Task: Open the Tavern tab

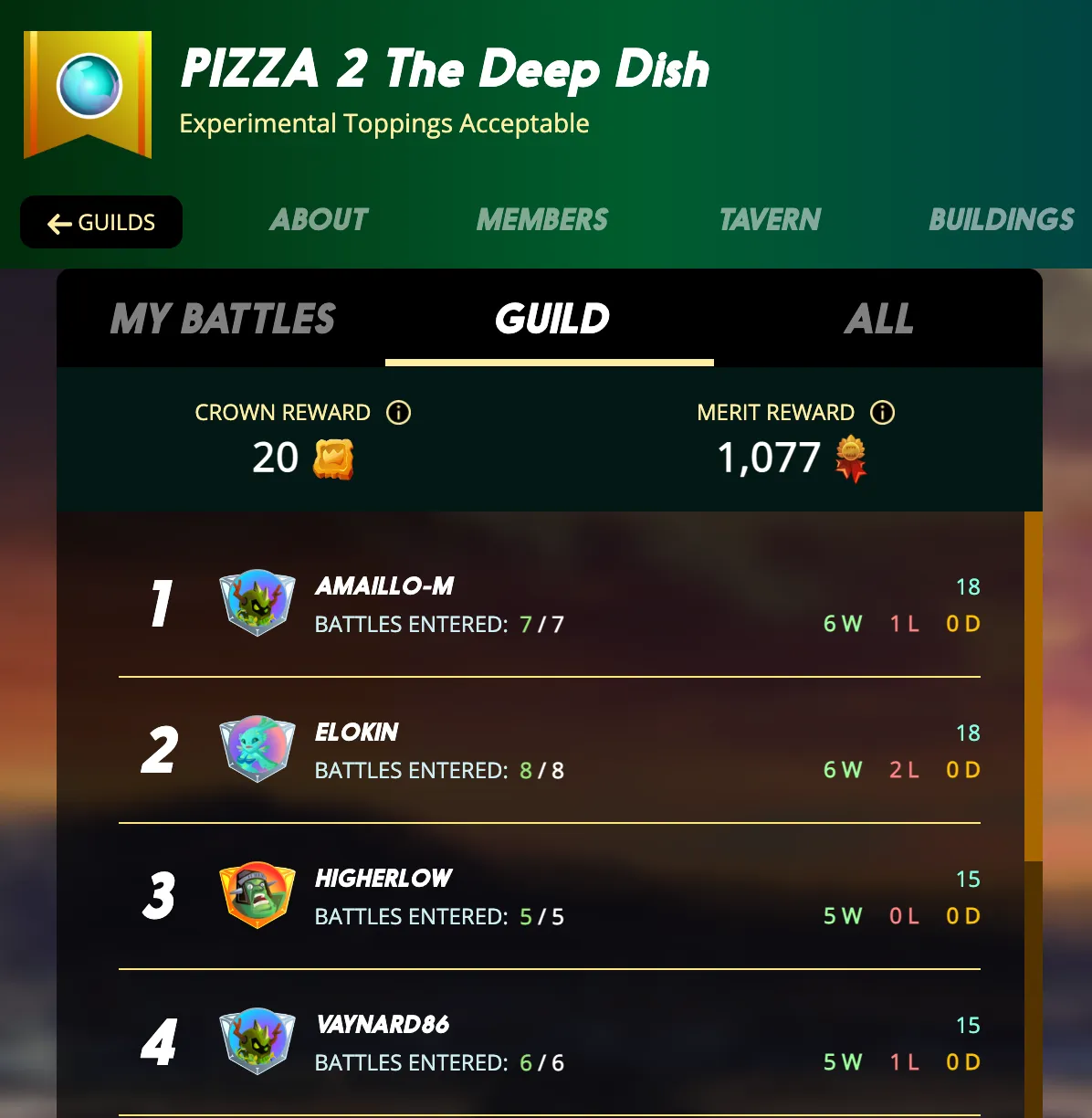Action: coord(770,220)
